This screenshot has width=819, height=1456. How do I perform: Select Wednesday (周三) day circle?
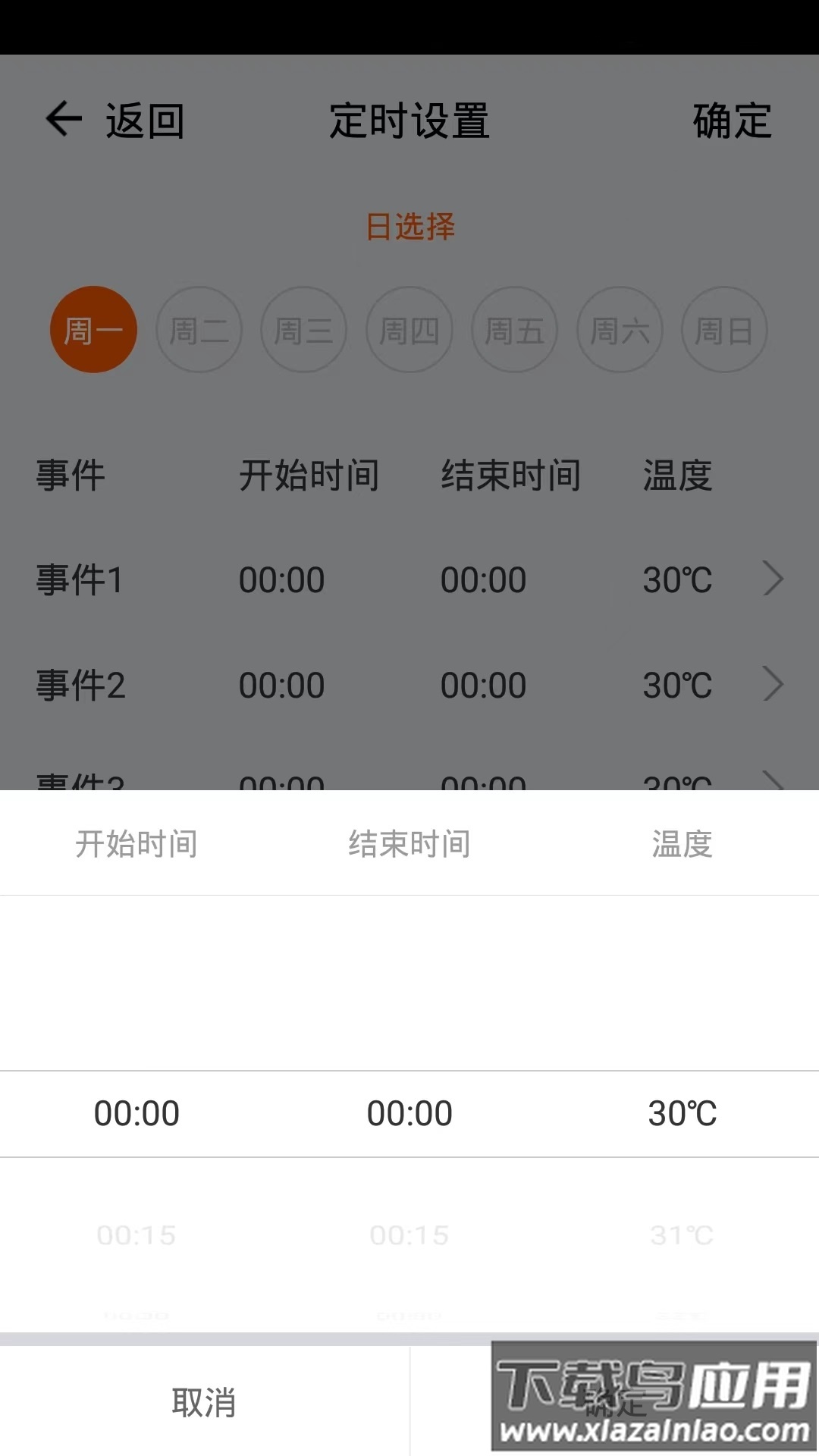point(305,329)
